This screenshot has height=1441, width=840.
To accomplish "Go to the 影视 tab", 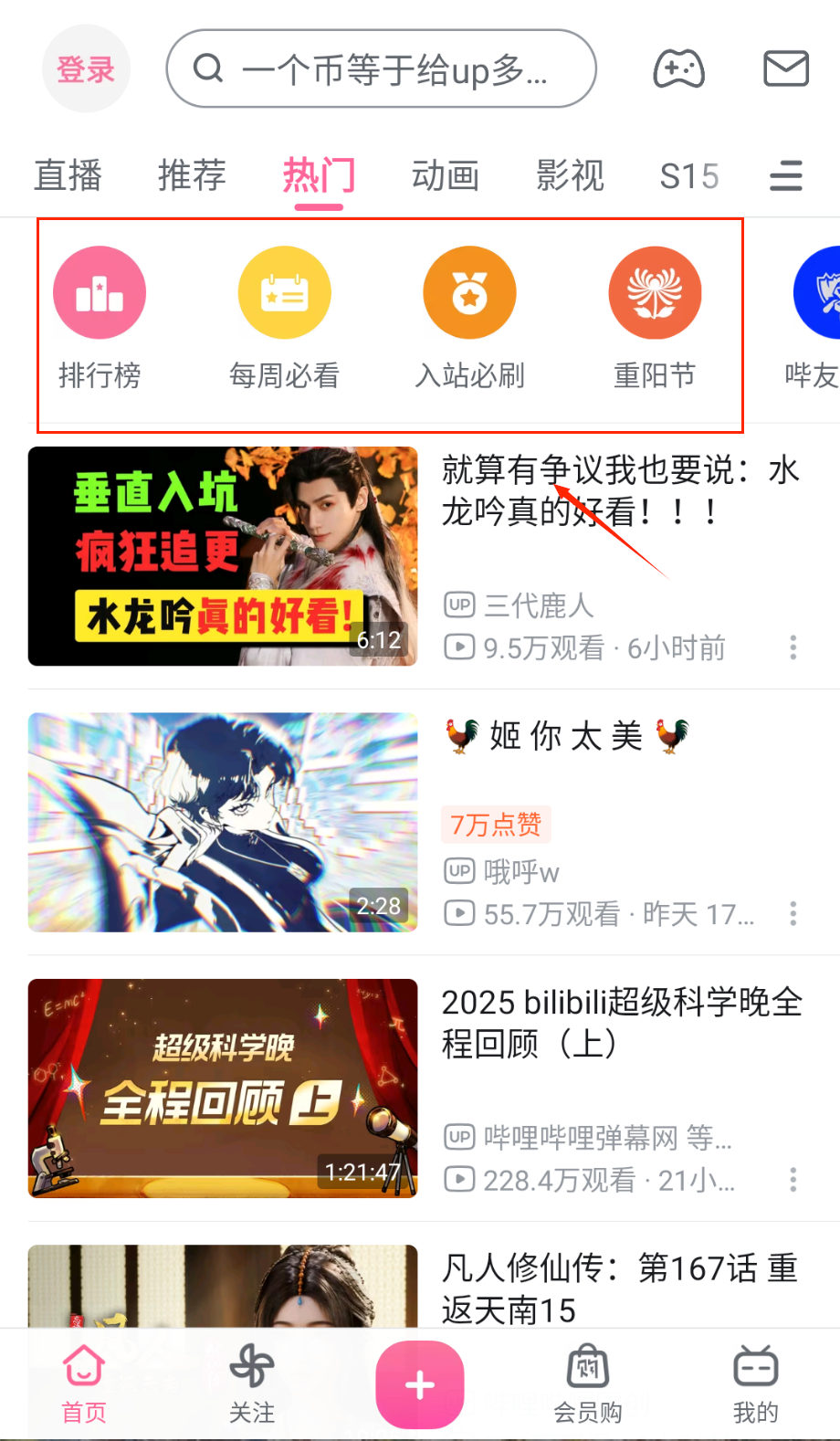I will tap(570, 175).
